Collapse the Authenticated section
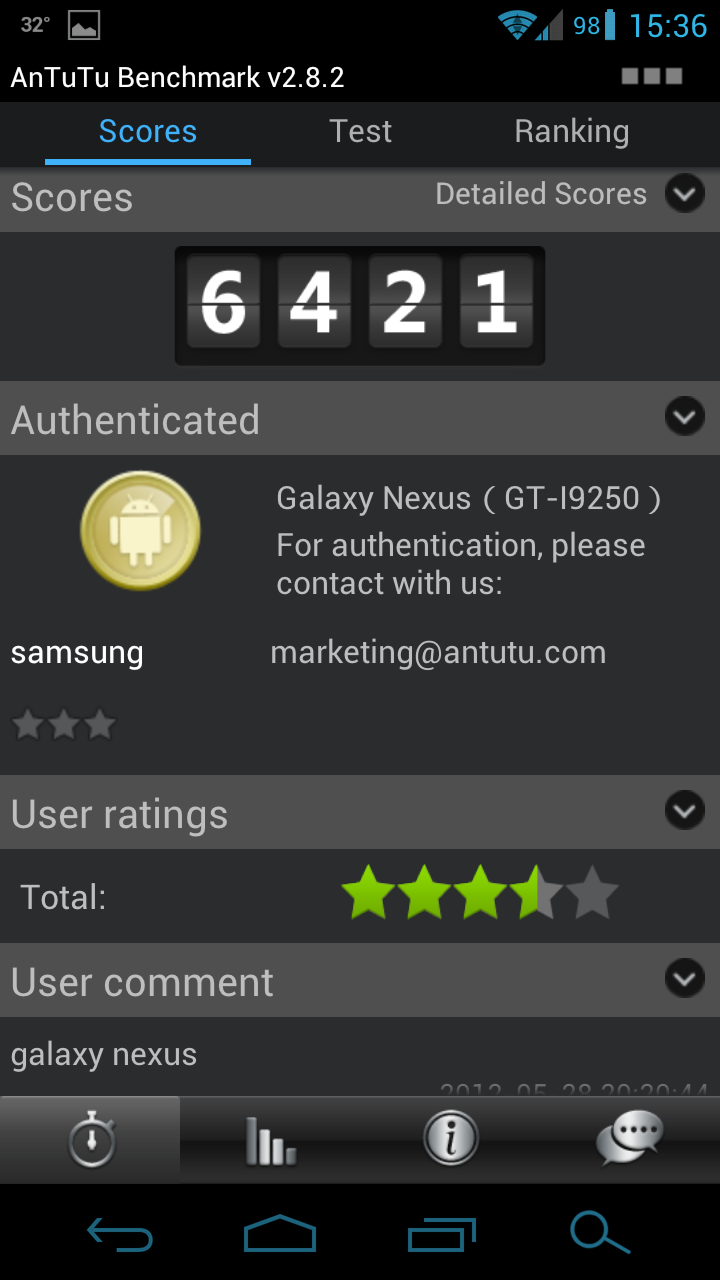Viewport: 720px width, 1280px height. (685, 416)
